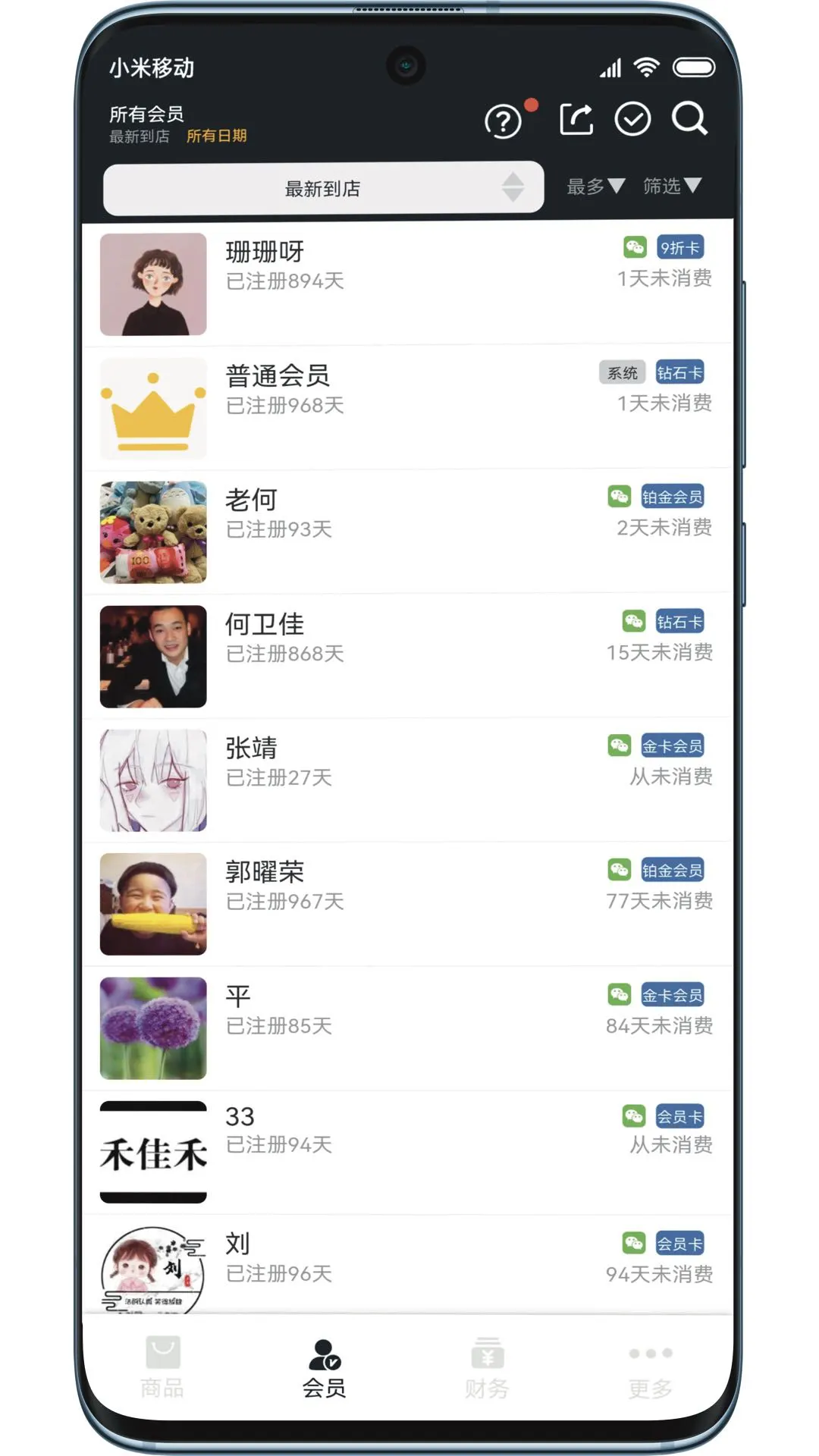The image size is (819, 1456).
Task: Switch to the 财务 tab
Action: click(x=487, y=1367)
